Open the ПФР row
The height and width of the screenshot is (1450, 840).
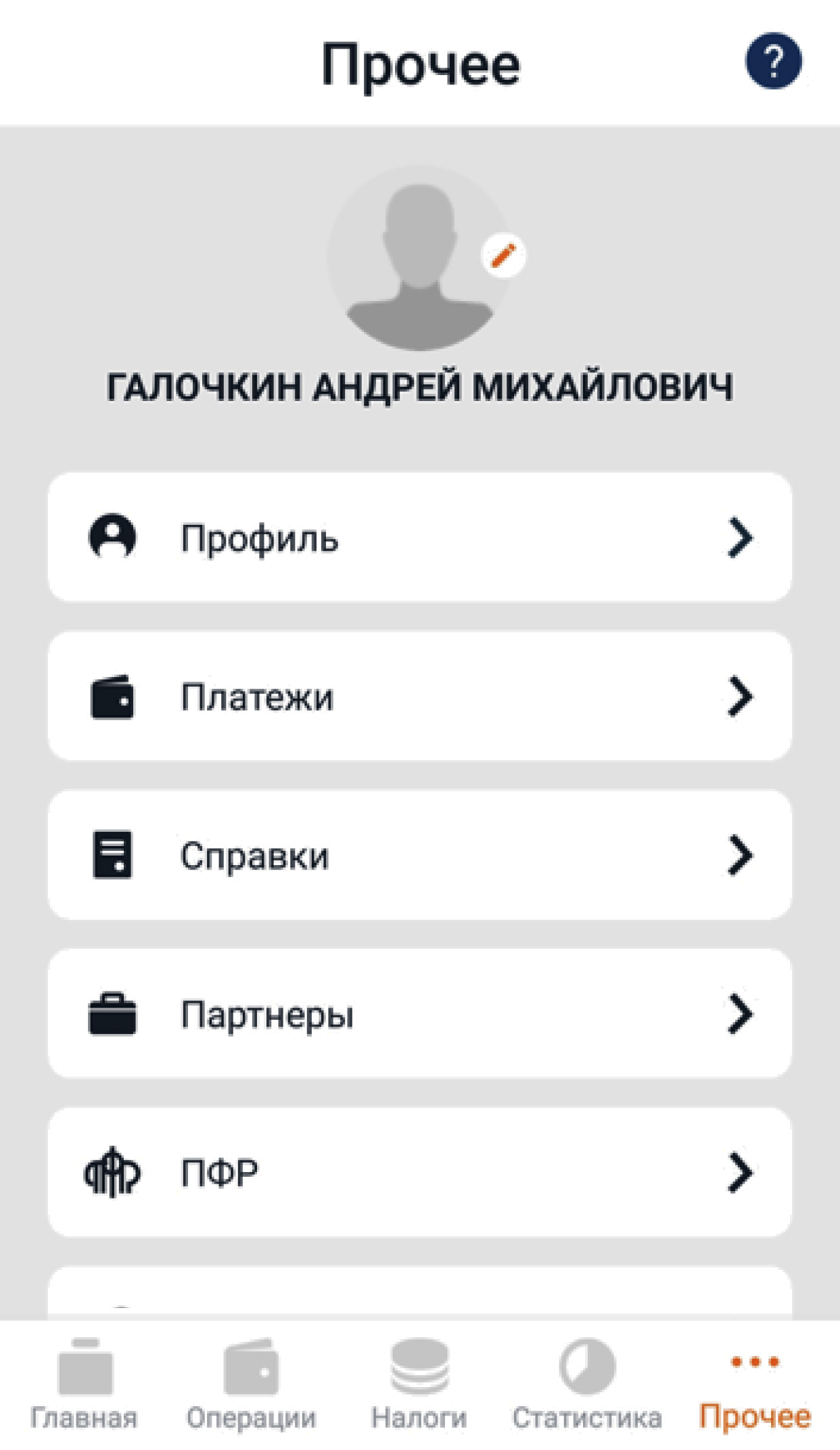[x=419, y=1172]
